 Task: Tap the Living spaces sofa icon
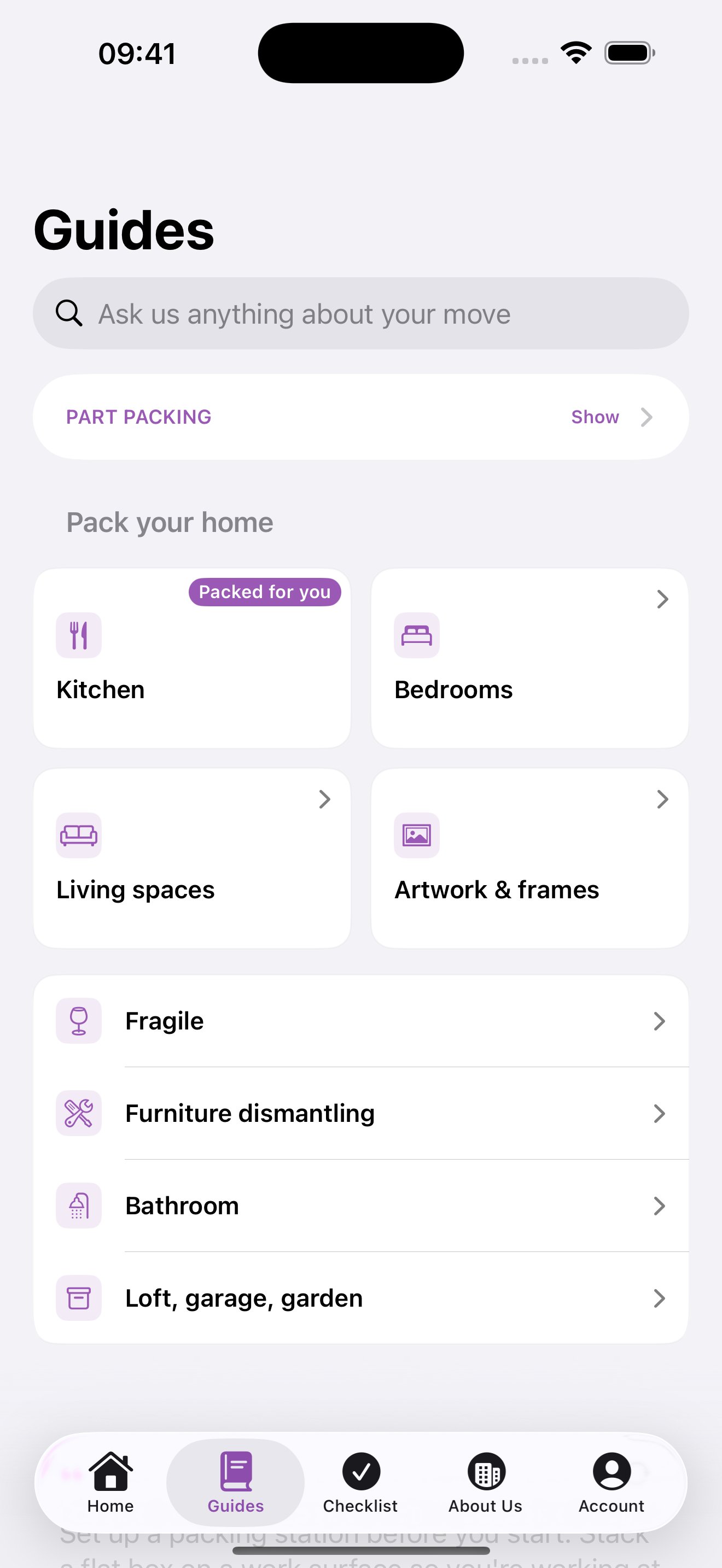pos(78,836)
